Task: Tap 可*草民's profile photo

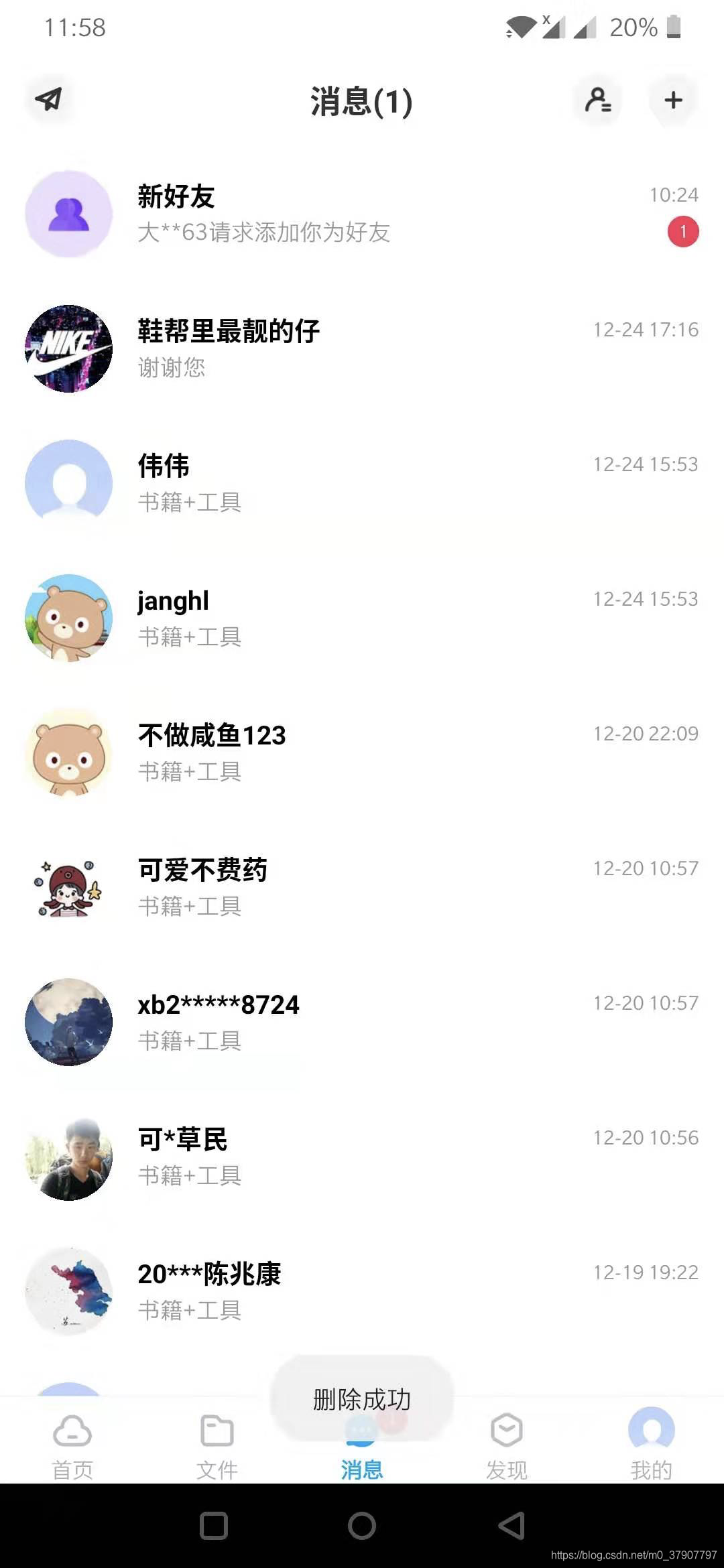Action: coord(68,1157)
